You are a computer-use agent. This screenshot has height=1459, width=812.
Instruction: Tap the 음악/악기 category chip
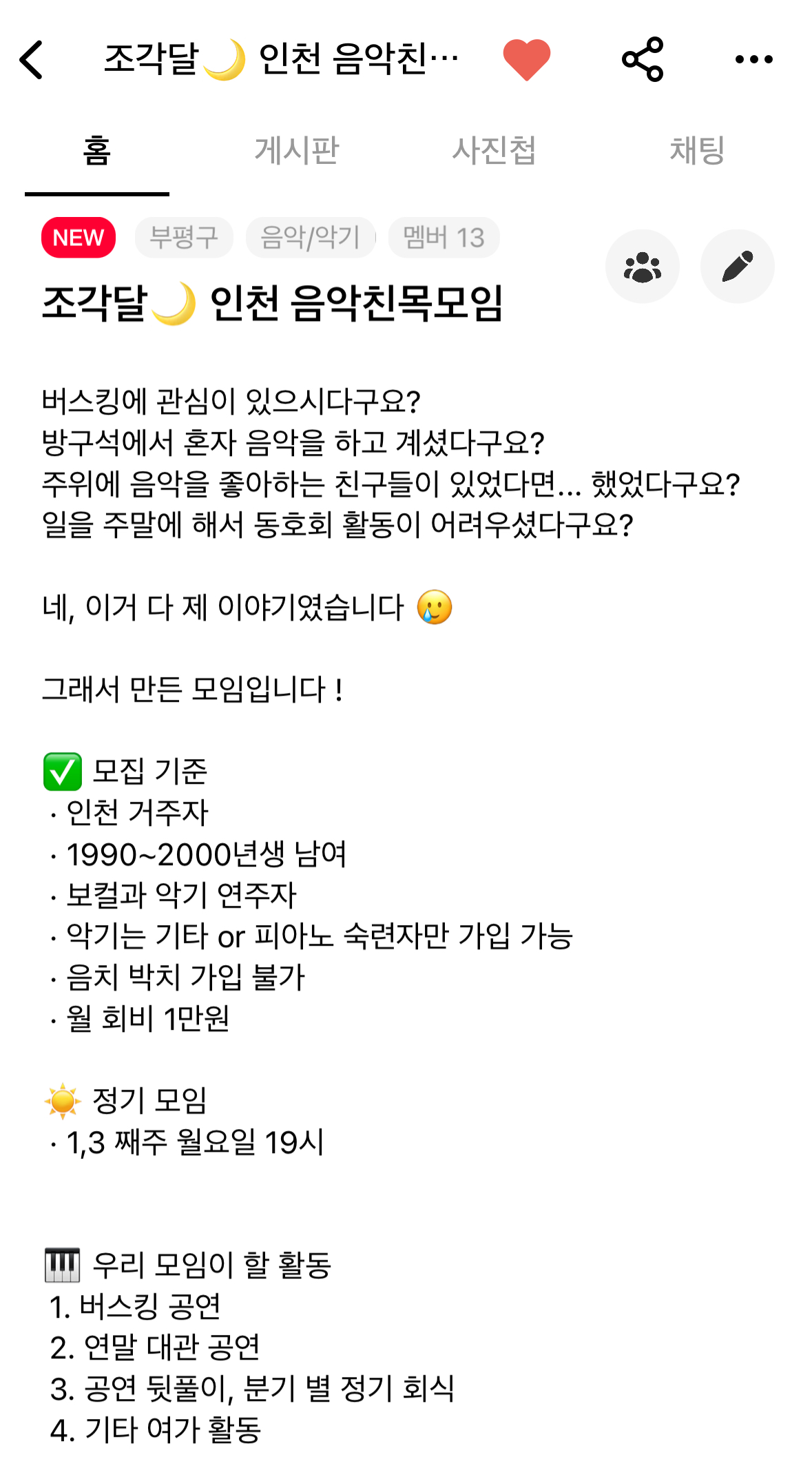(311, 238)
